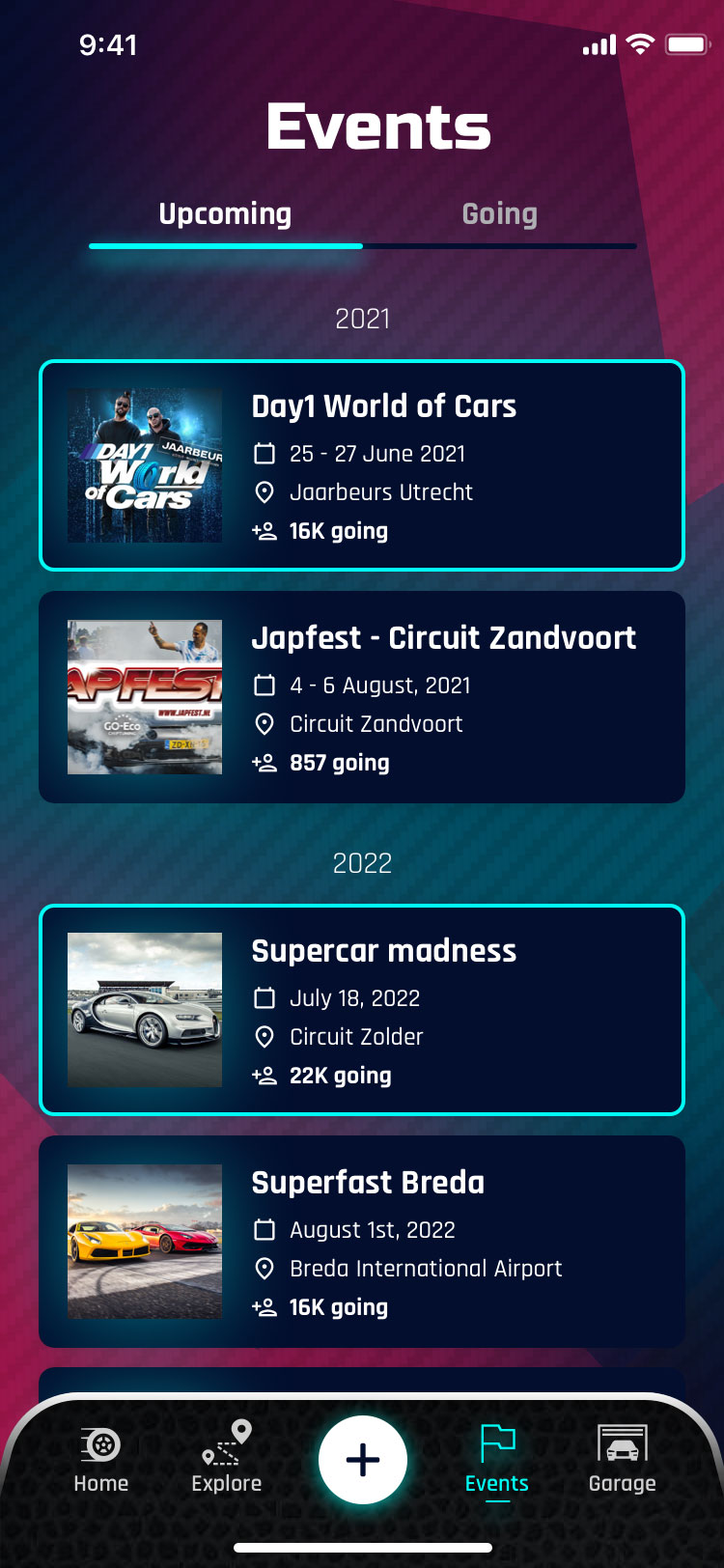Switch to the Going tab
Viewport: 724px width, 1568px height.
click(x=499, y=214)
